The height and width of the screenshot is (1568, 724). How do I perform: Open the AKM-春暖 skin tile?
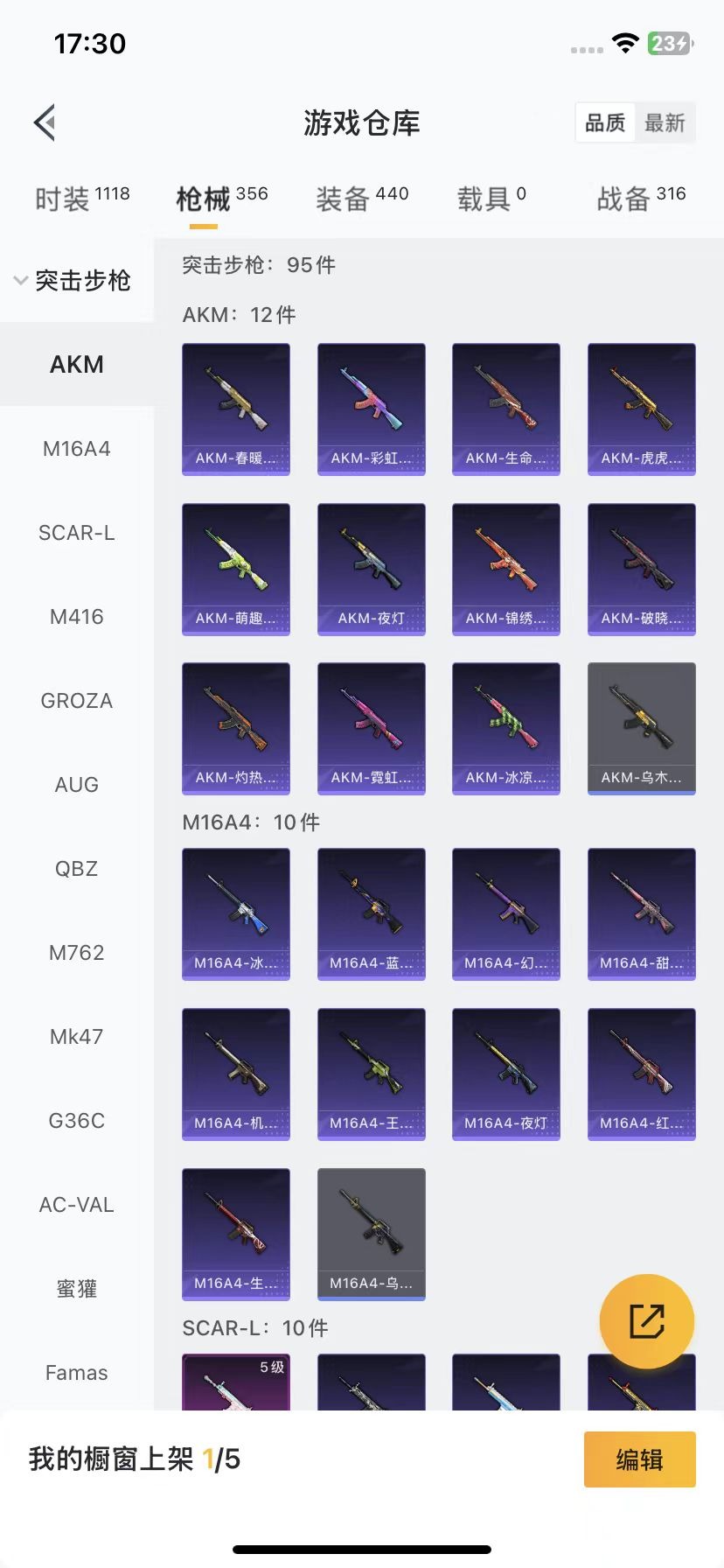pyautogui.click(x=236, y=409)
